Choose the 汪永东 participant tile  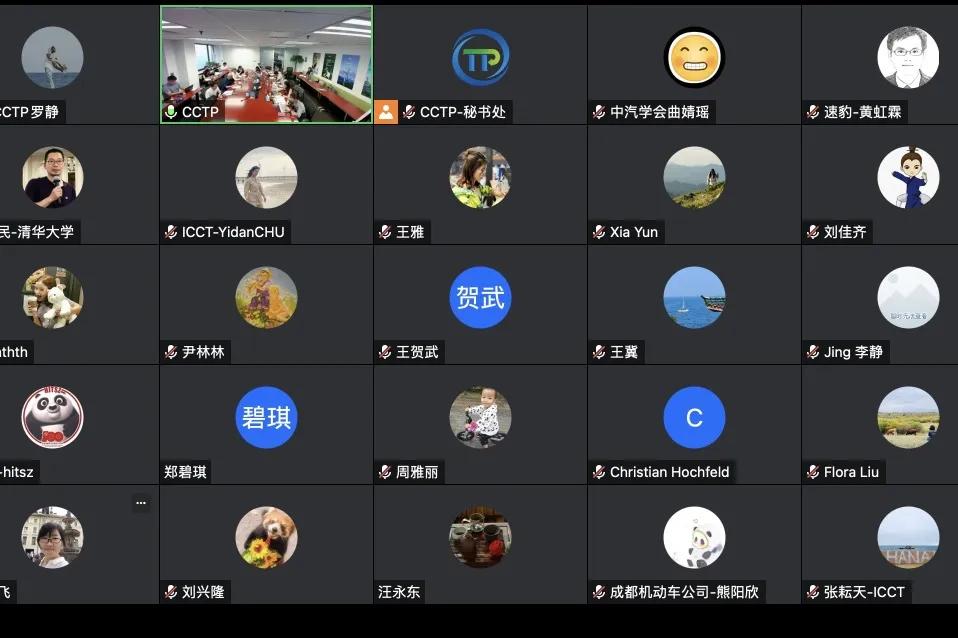pyautogui.click(x=480, y=544)
